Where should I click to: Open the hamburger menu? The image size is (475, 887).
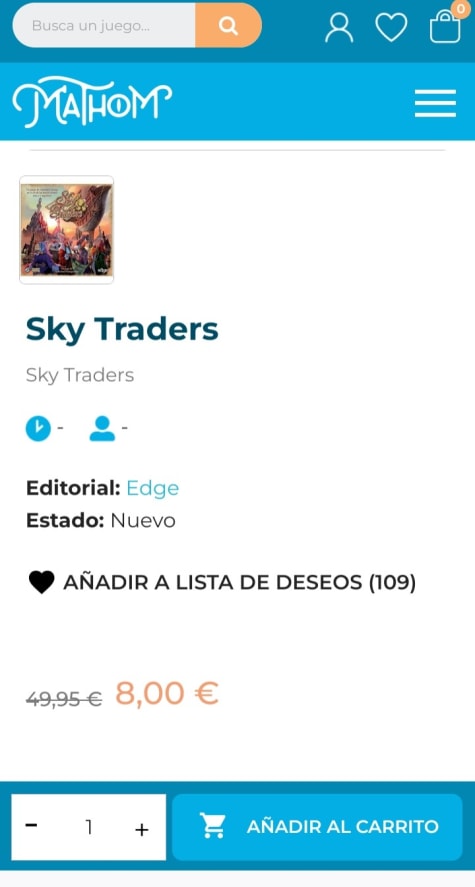435,104
